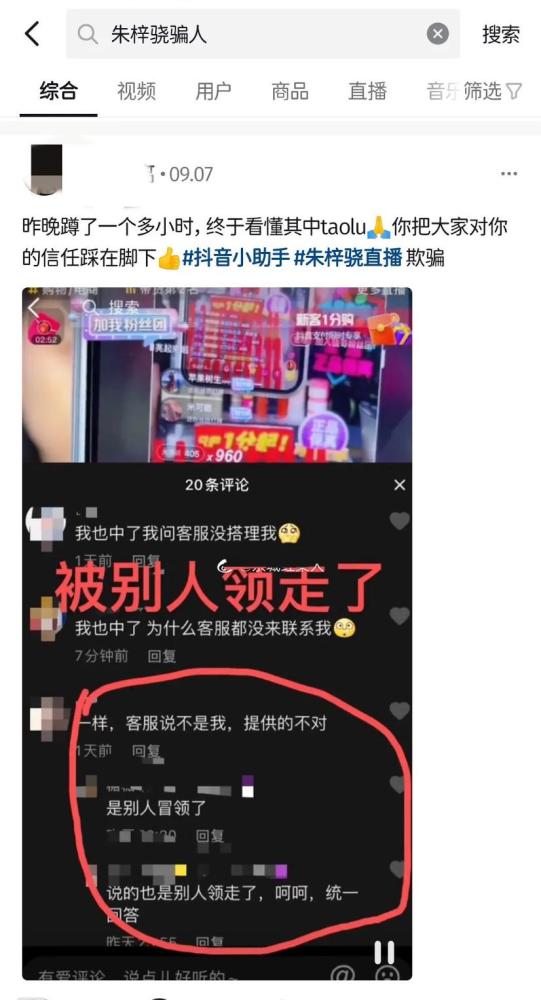Open the post's three-dot overflow menu

(x=508, y=173)
